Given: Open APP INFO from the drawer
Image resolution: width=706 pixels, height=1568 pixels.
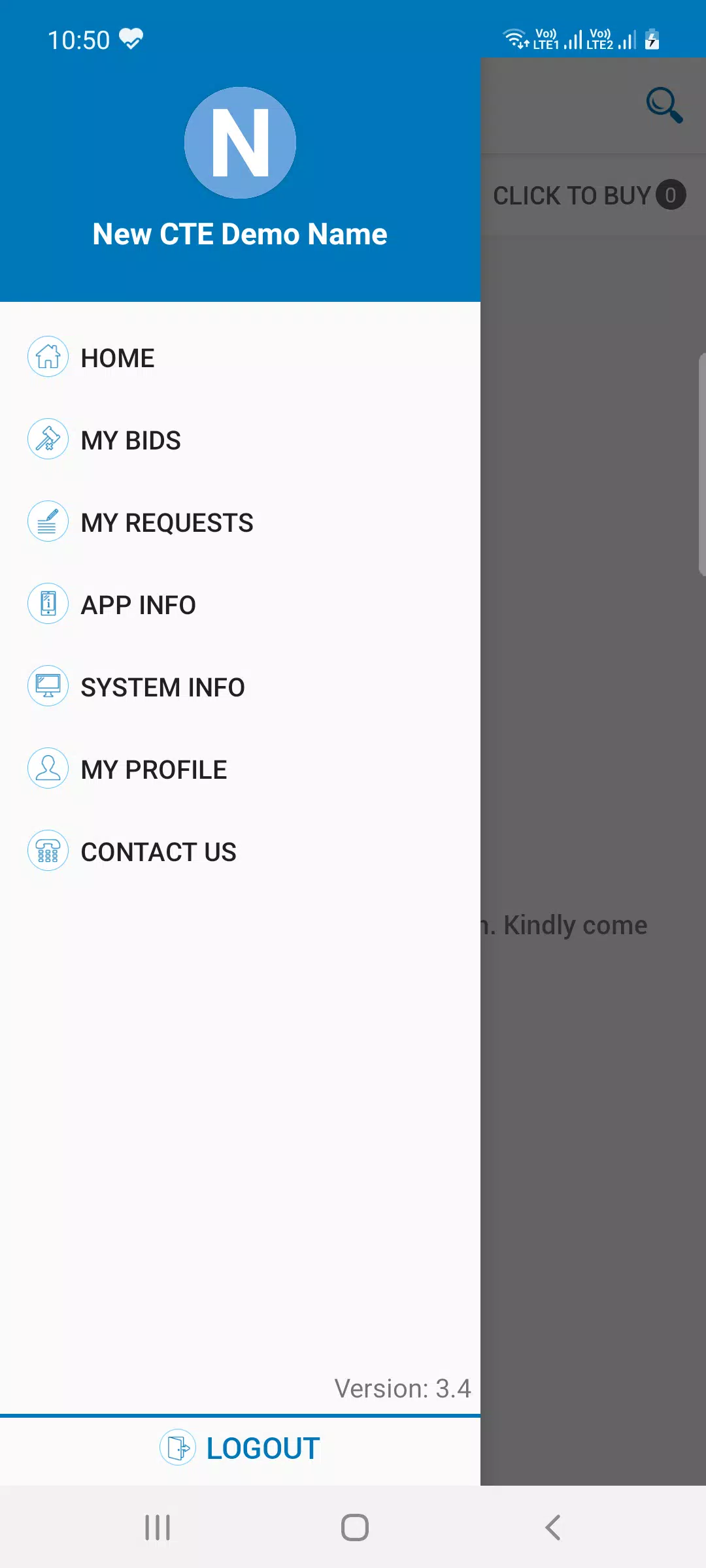Looking at the screenshot, I should (x=138, y=604).
